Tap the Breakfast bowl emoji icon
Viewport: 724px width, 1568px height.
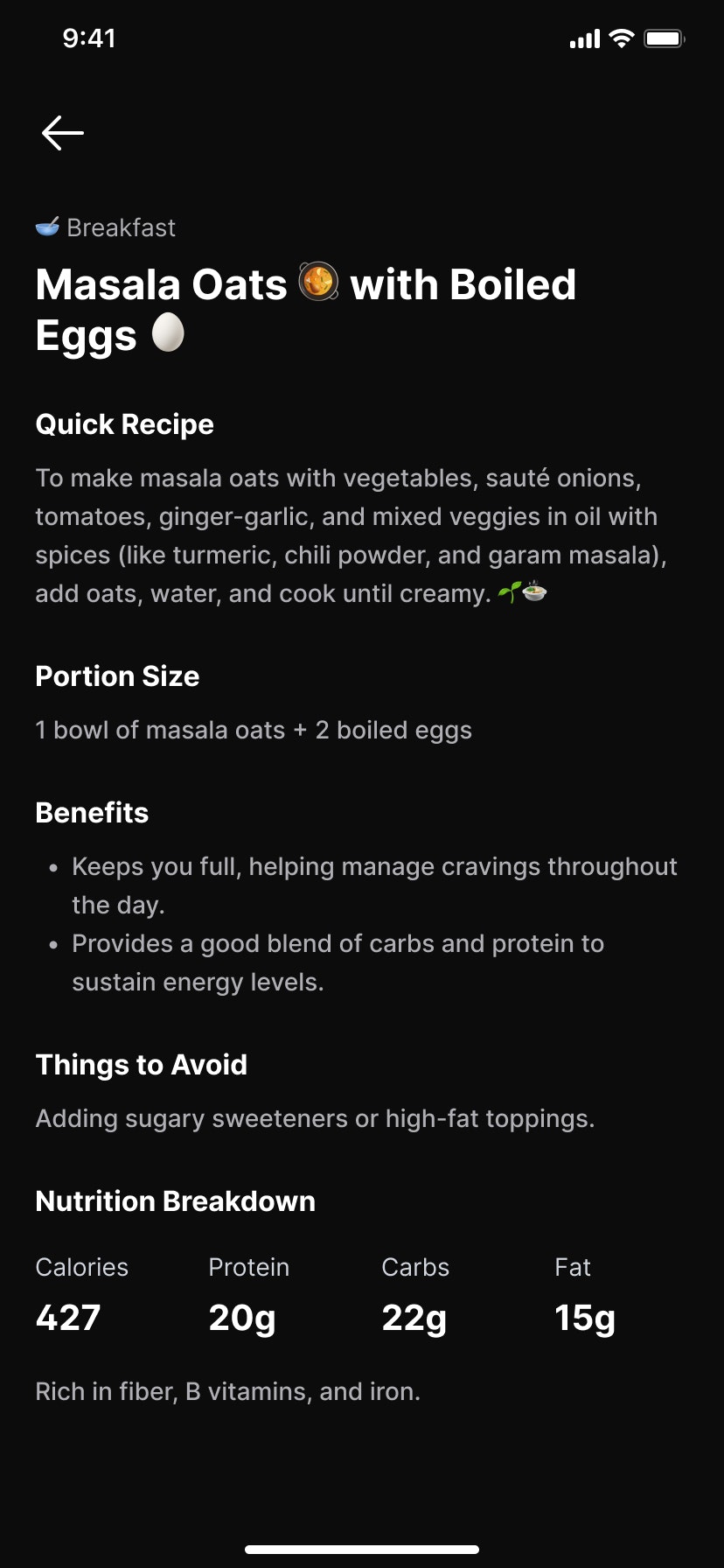point(48,227)
